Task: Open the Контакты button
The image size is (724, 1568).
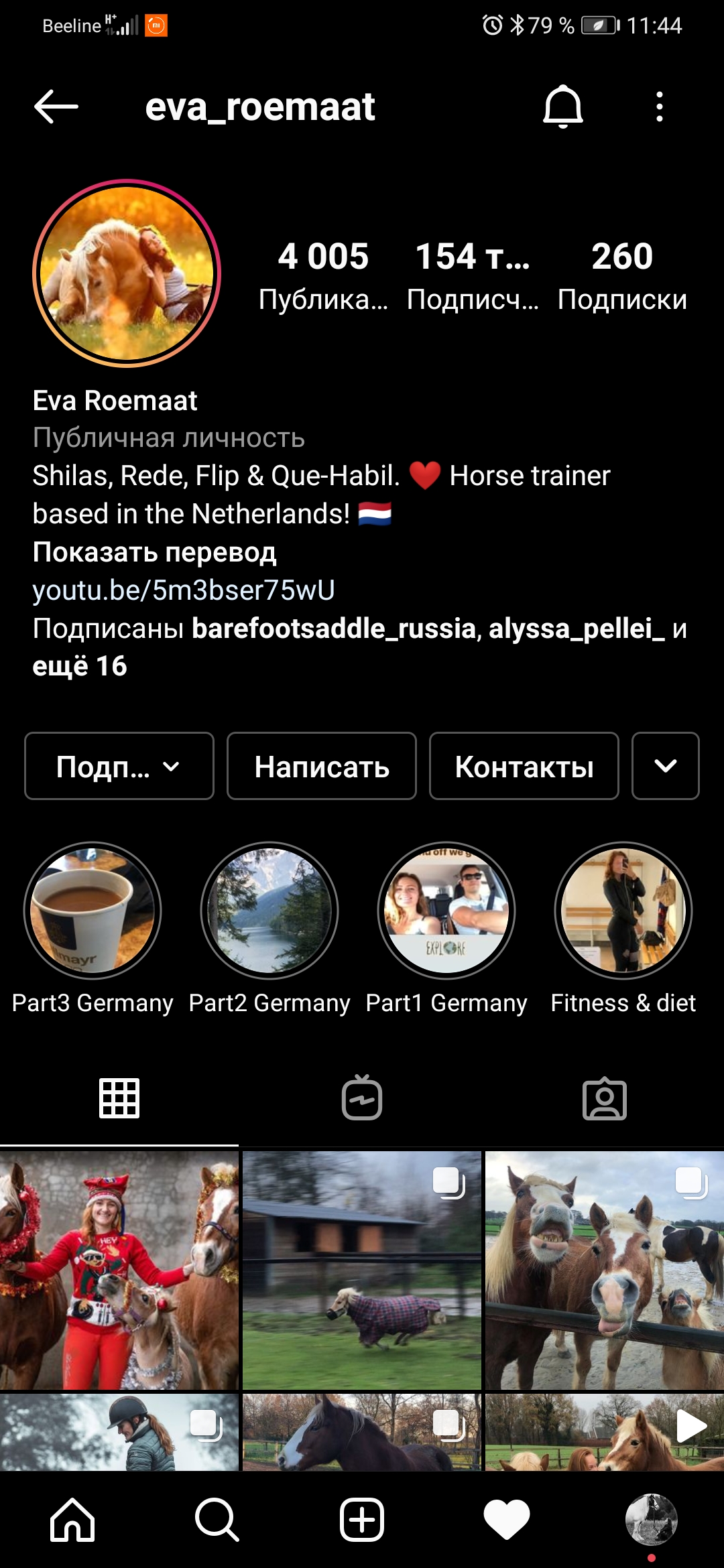Action: (x=524, y=766)
